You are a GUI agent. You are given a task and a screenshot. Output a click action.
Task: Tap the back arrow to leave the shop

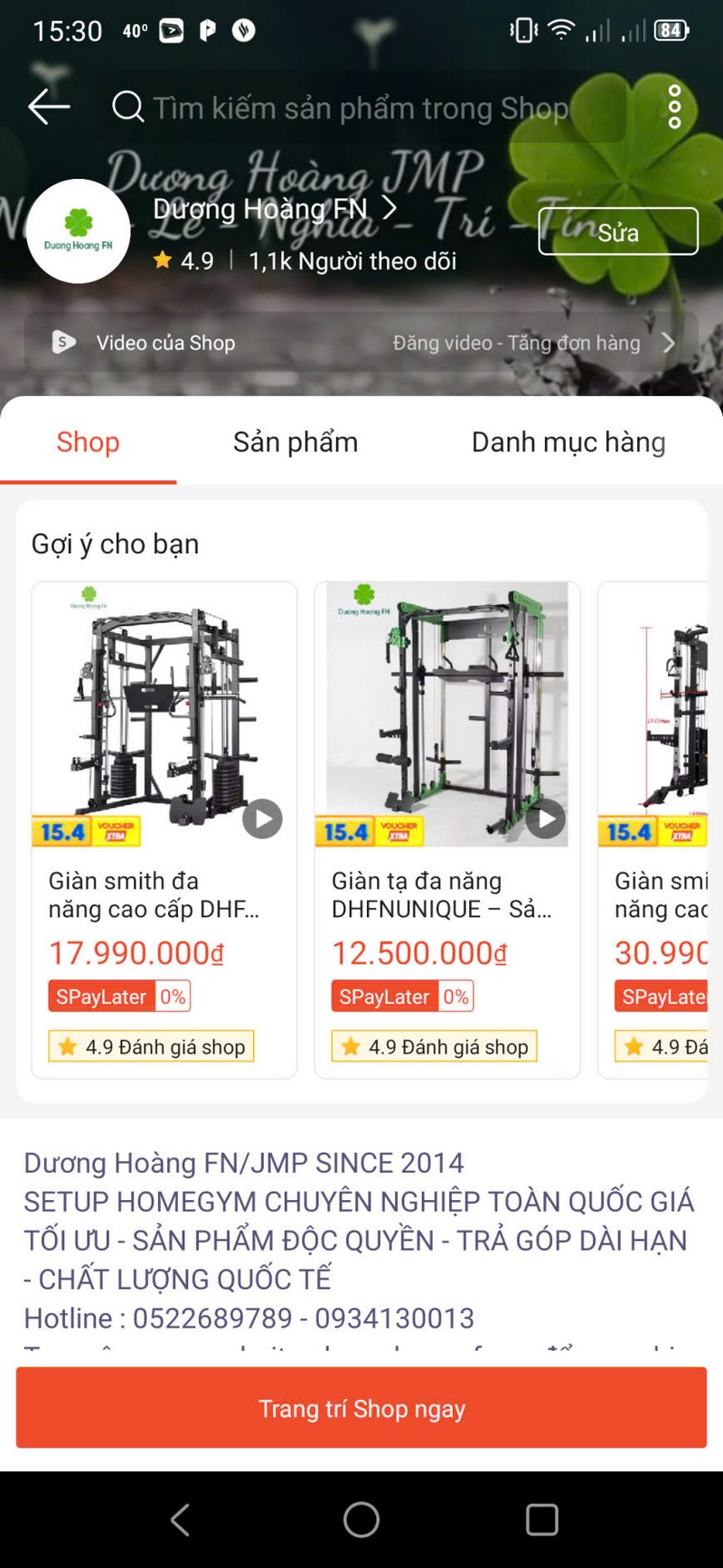point(47,107)
